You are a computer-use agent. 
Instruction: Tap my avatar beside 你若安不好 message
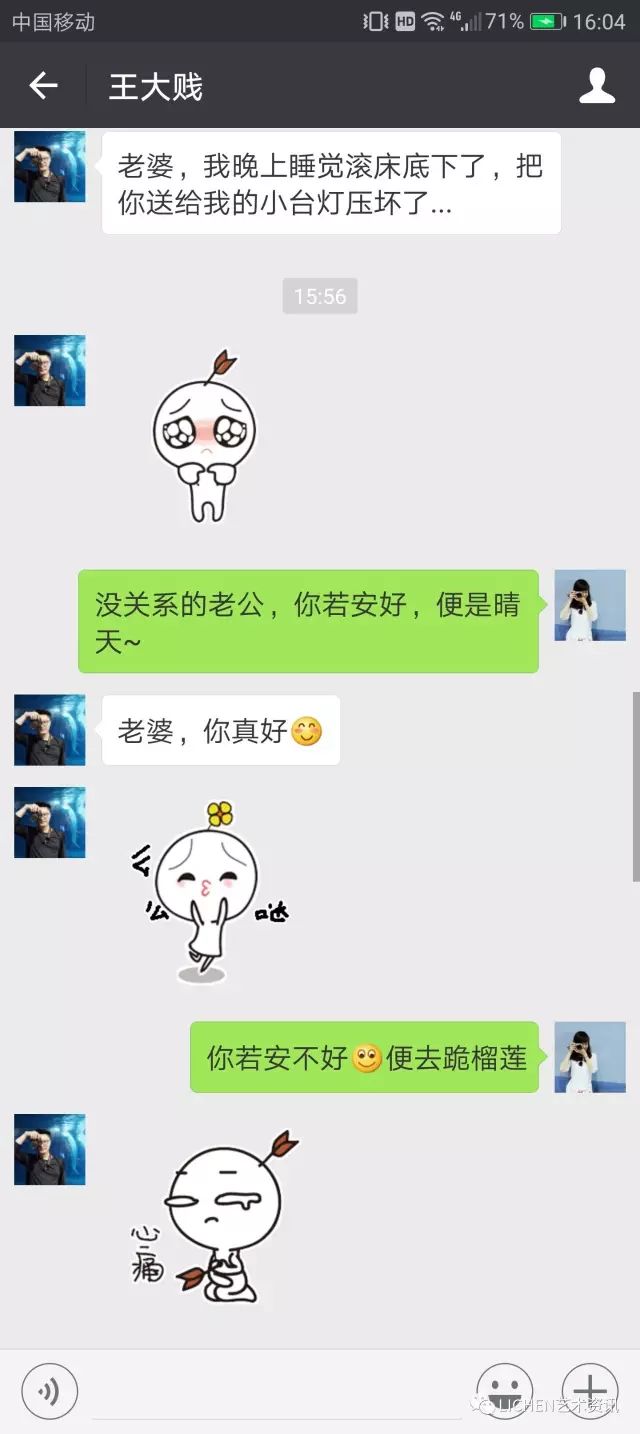point(590,1057)
